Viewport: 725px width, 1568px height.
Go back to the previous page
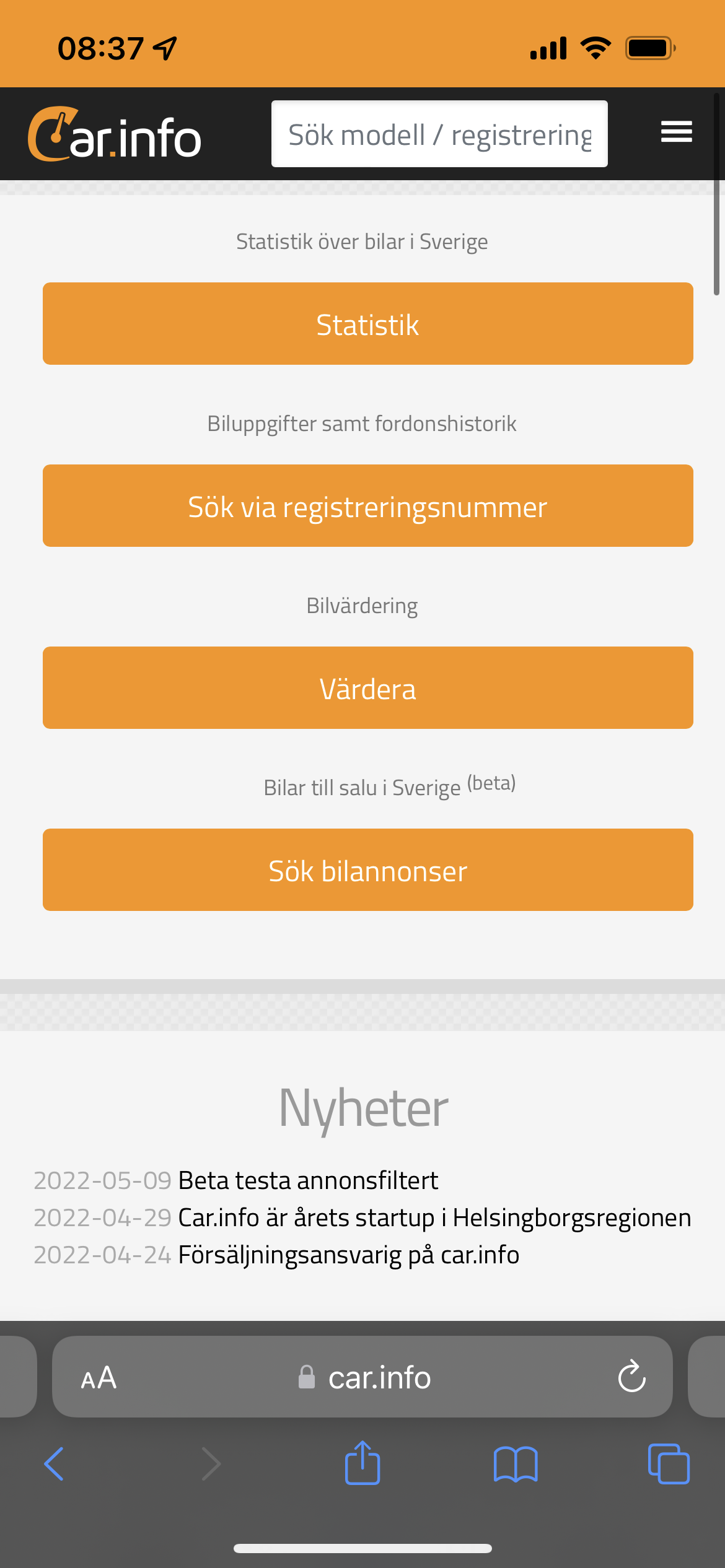pyautogui.click(x=55, y=1464)
